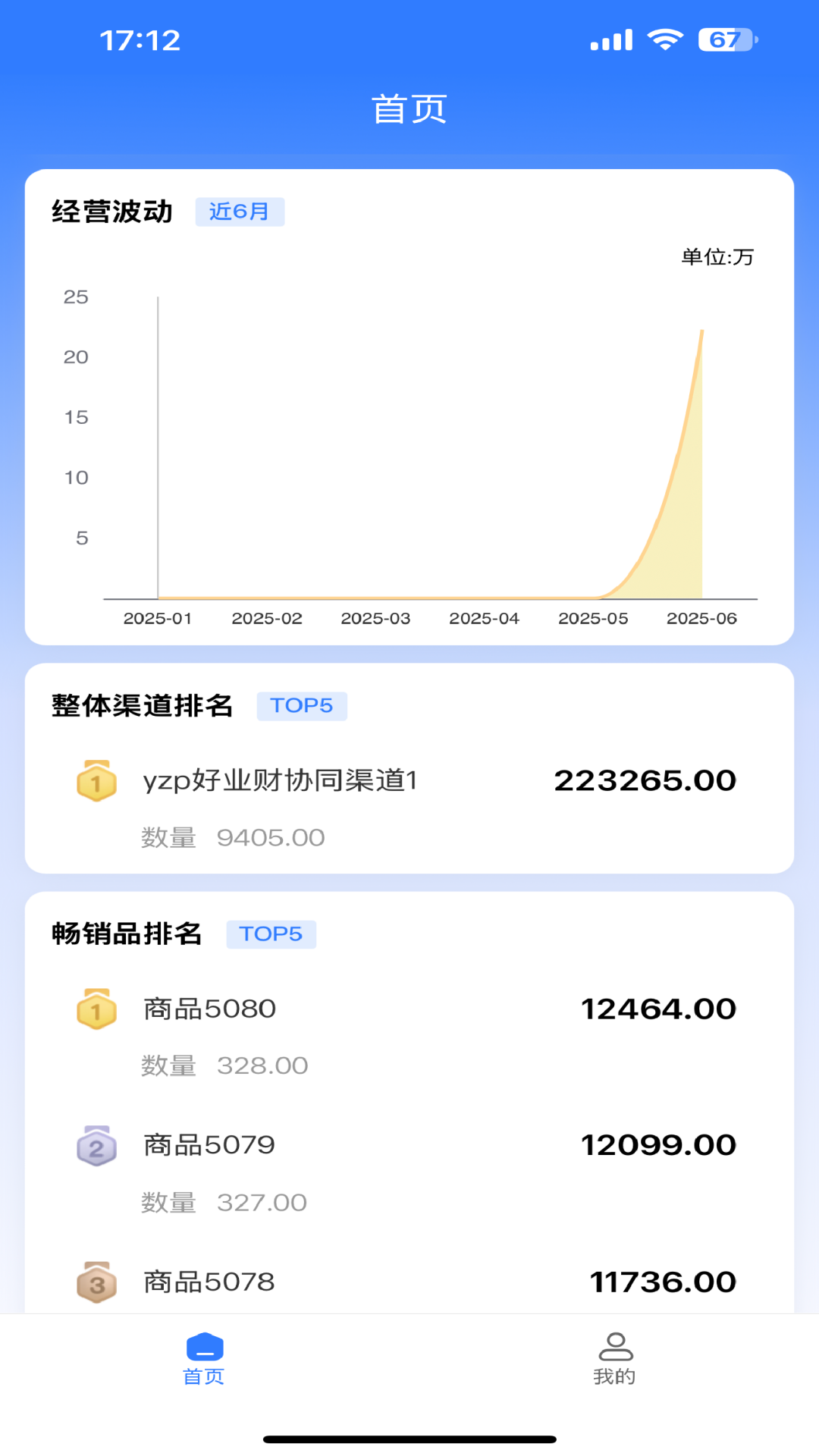819x1456 pixels.
Task: Select the 首页 tab label
Action: [203, 1376]
